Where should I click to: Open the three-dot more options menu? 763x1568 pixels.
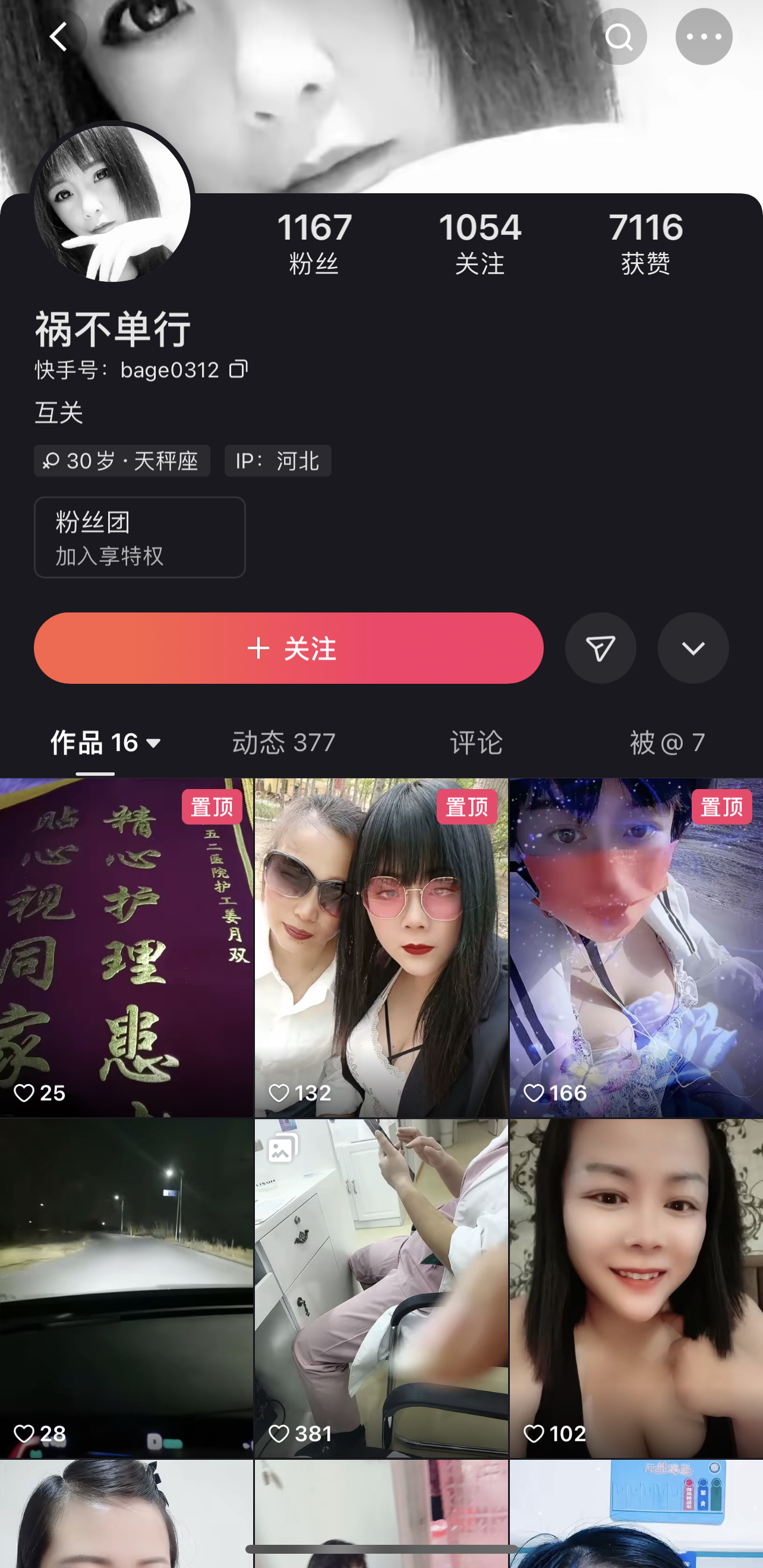(x=704, y=36)
